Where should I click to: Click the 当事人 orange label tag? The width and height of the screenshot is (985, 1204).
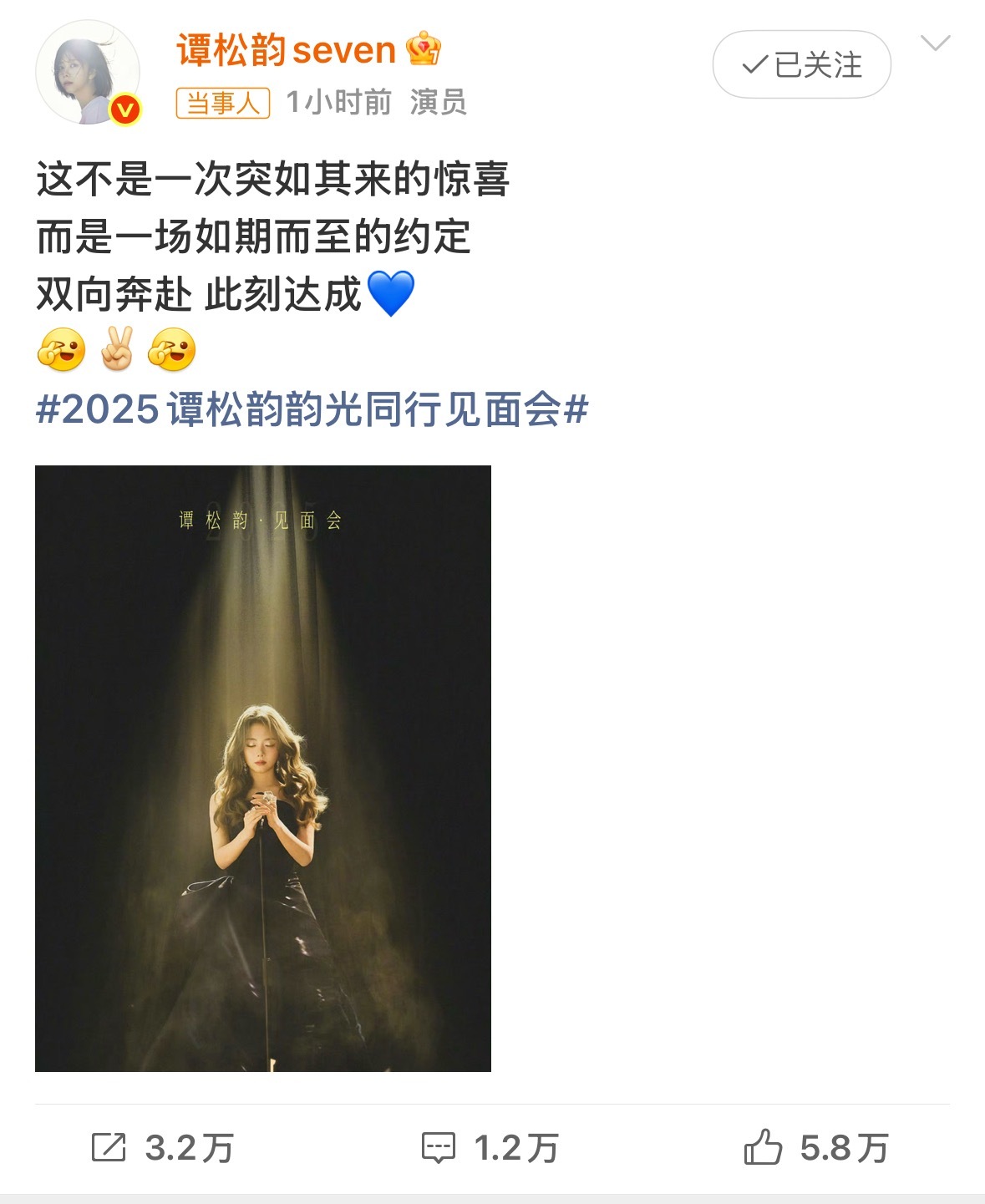point(221,103)
